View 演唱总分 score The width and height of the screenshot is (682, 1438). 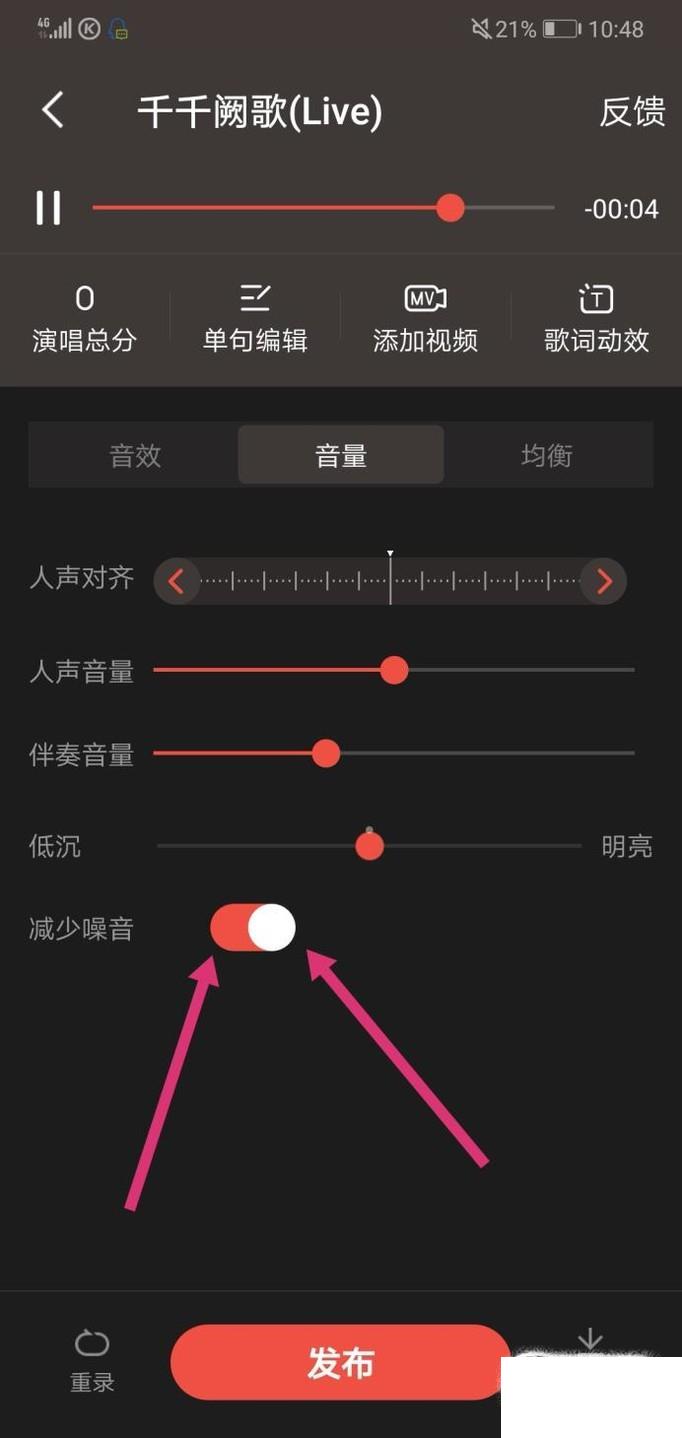point(84,320)
